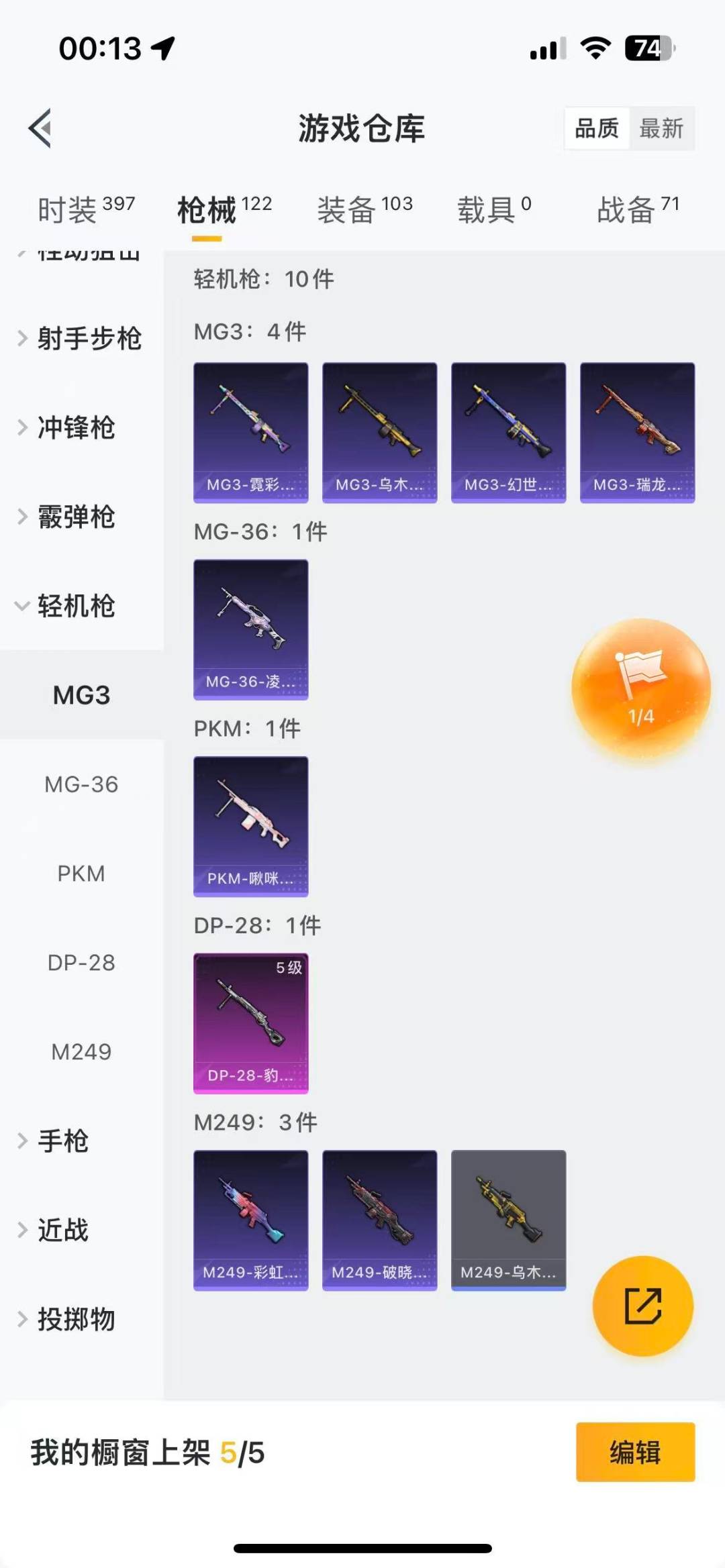Tap the orange flag 1/4 bubble
This screenshot has width=725, height=1568.
coord(640,688)
